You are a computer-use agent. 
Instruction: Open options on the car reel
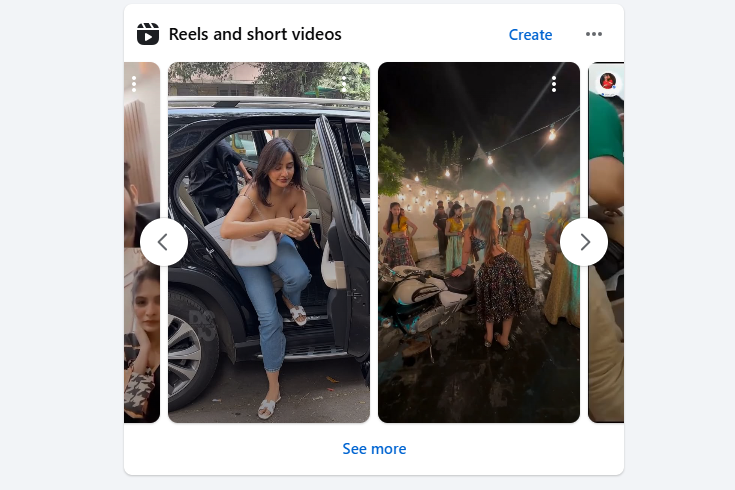(x=344, y=85)
